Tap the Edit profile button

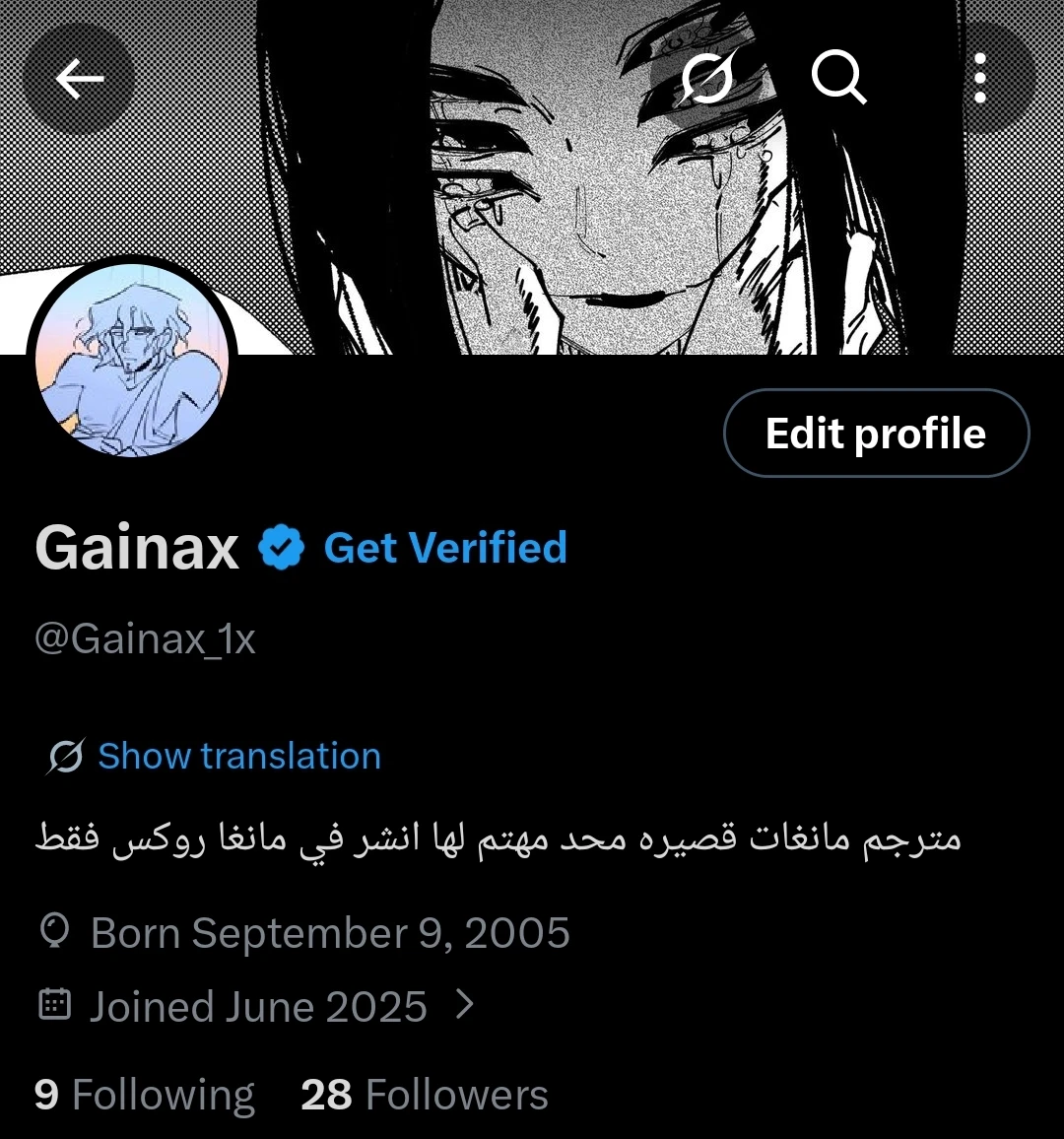(876, 434)
